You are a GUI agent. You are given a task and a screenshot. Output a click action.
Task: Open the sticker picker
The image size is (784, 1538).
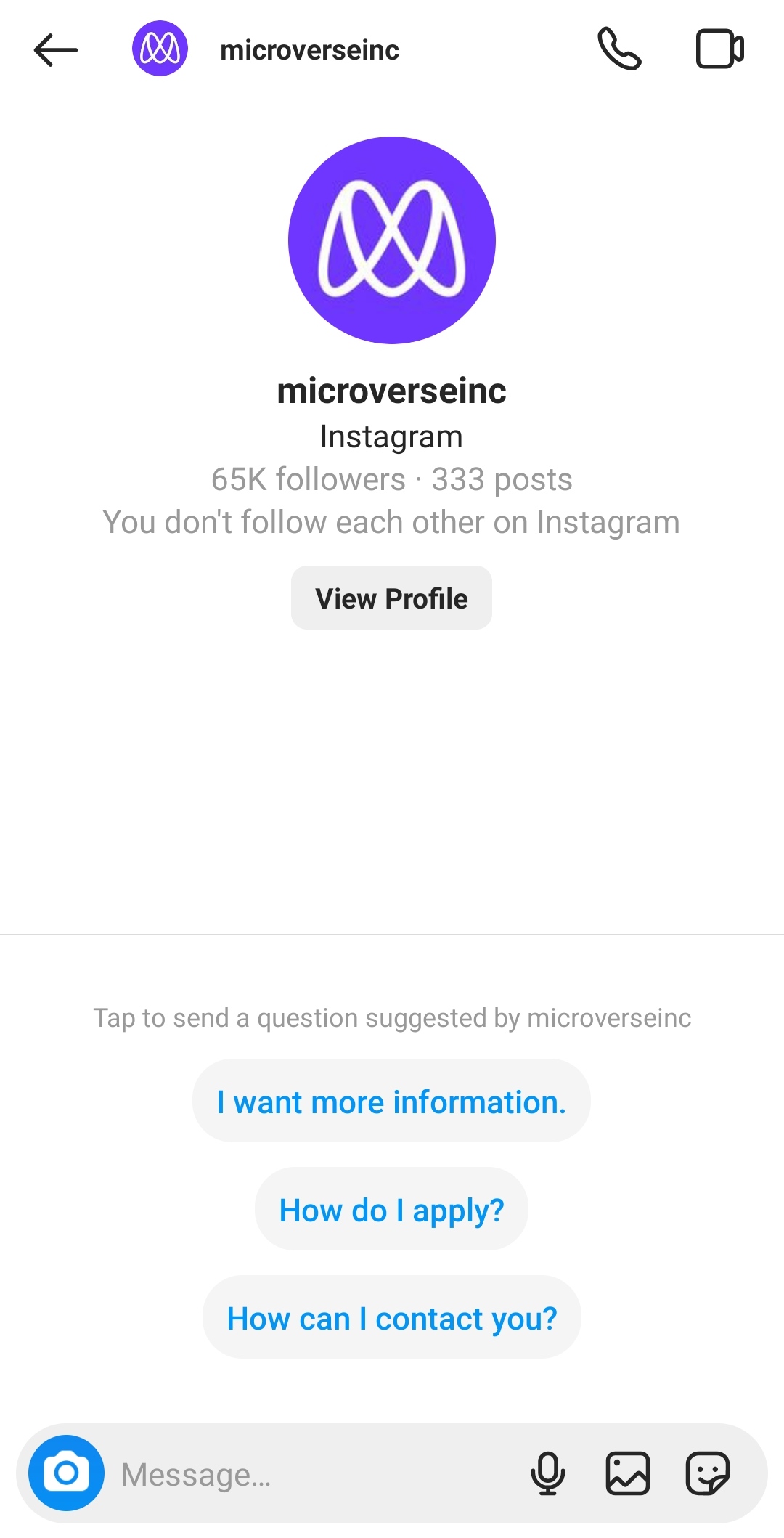coord(707,1473)
